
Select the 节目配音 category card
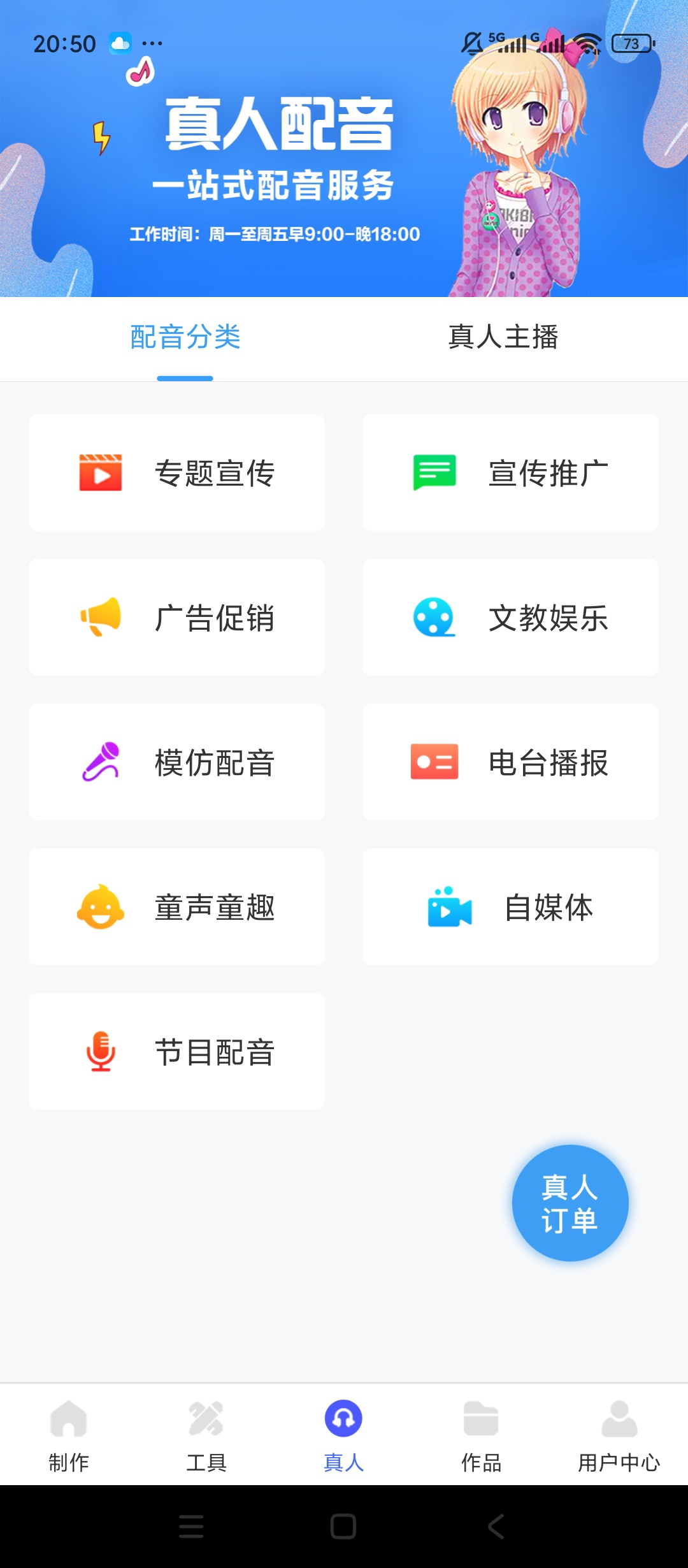coord(176,1051)
